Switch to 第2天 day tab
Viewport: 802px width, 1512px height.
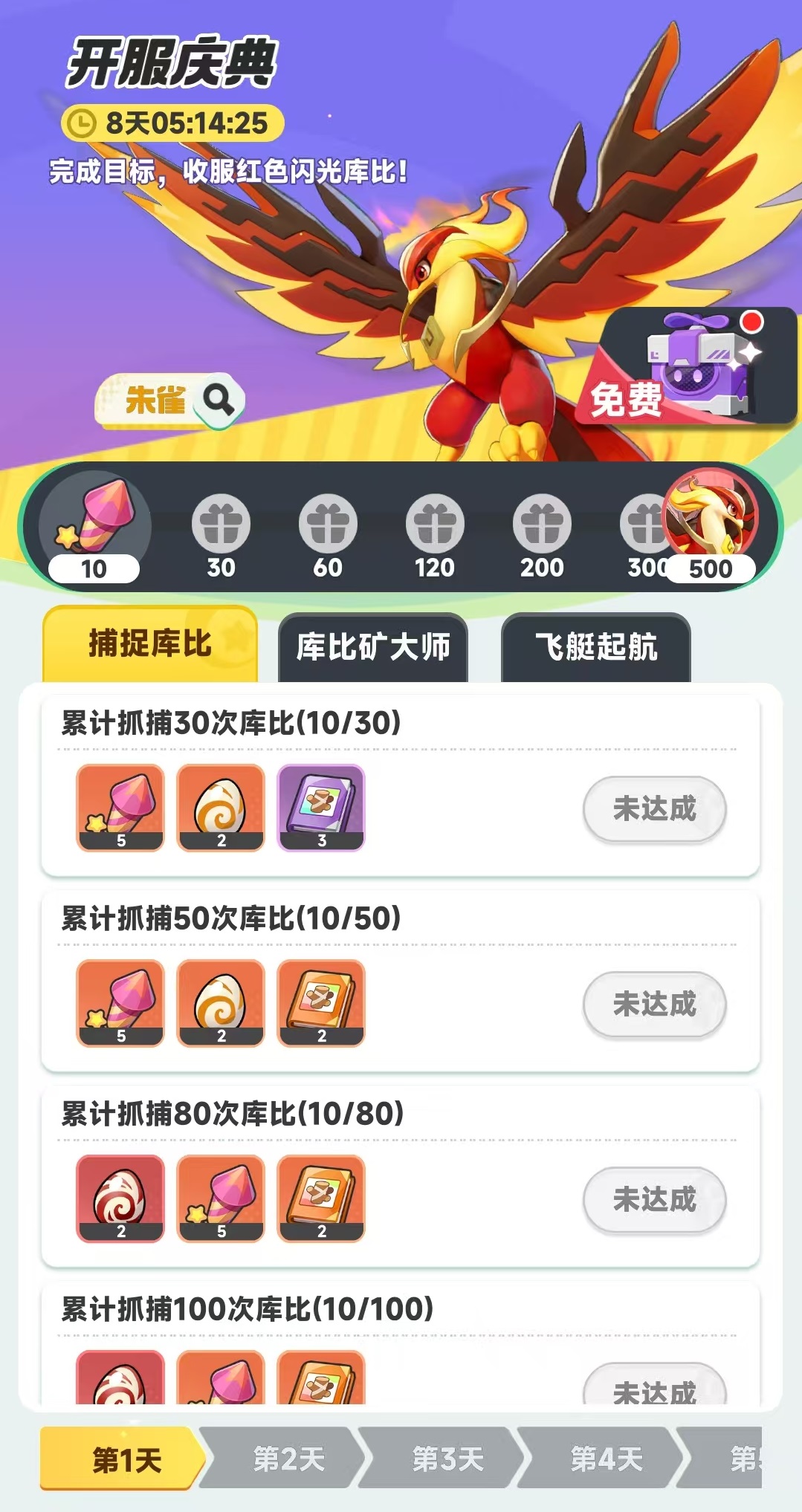(x=288, y=1459)
